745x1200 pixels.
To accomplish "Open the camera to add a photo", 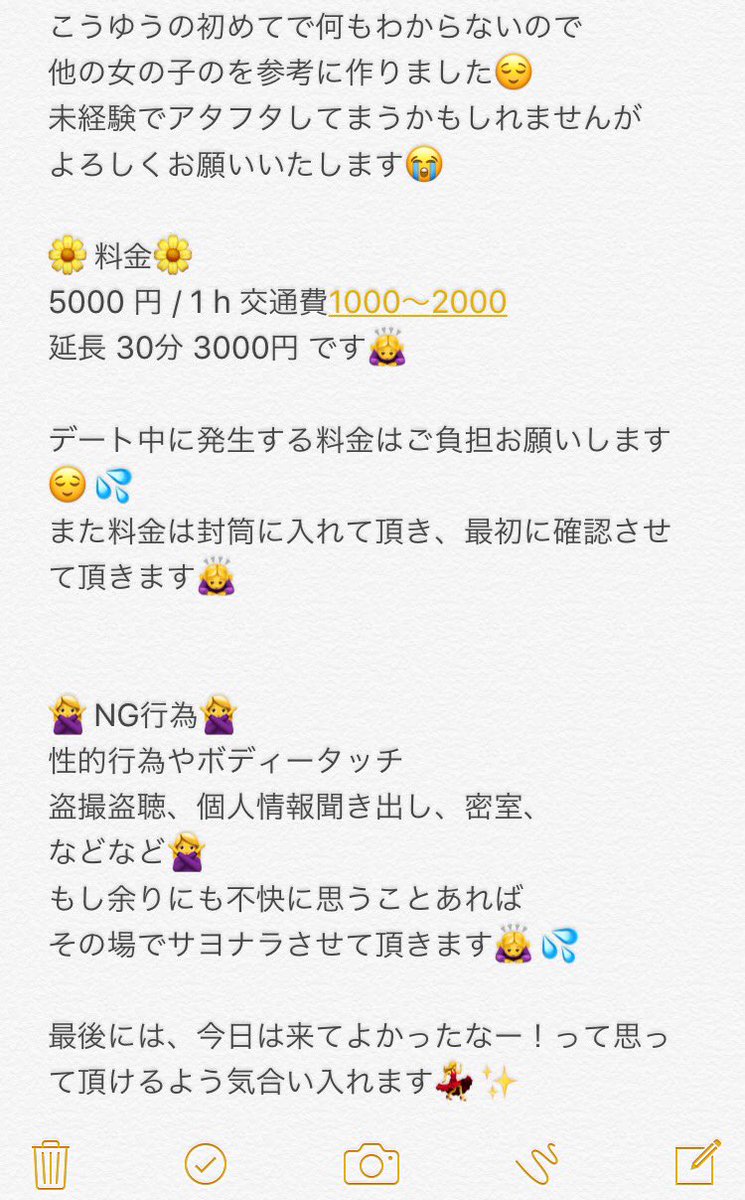I will click(371, 1164).
